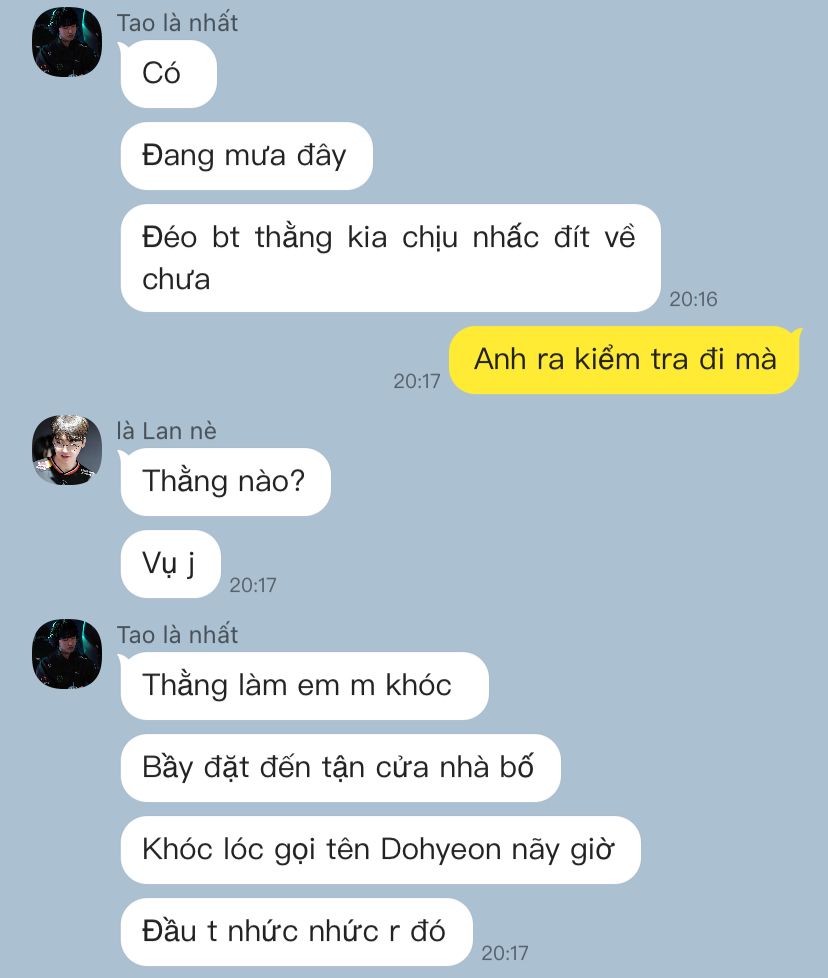Open là Lan nè's profile picture
828x978 pixels.
(67, 450)
